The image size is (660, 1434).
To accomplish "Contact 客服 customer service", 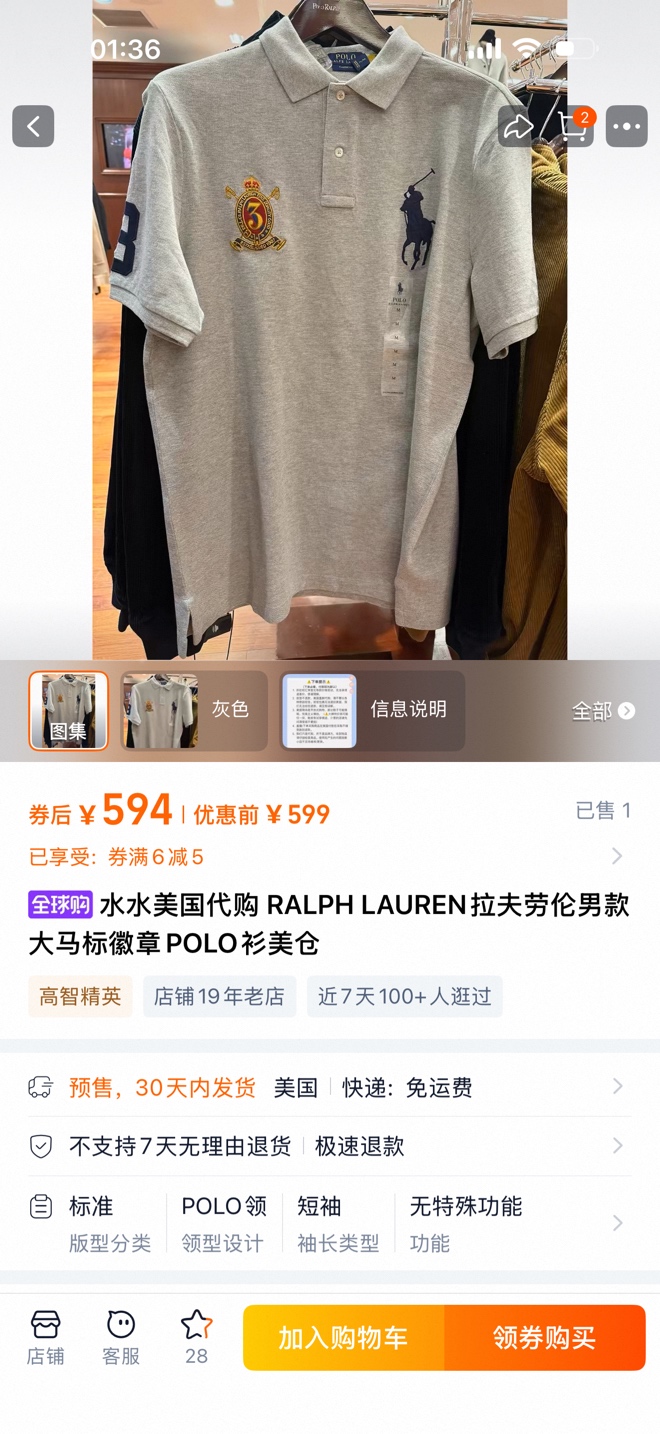I will click(x=121, y=1337).
